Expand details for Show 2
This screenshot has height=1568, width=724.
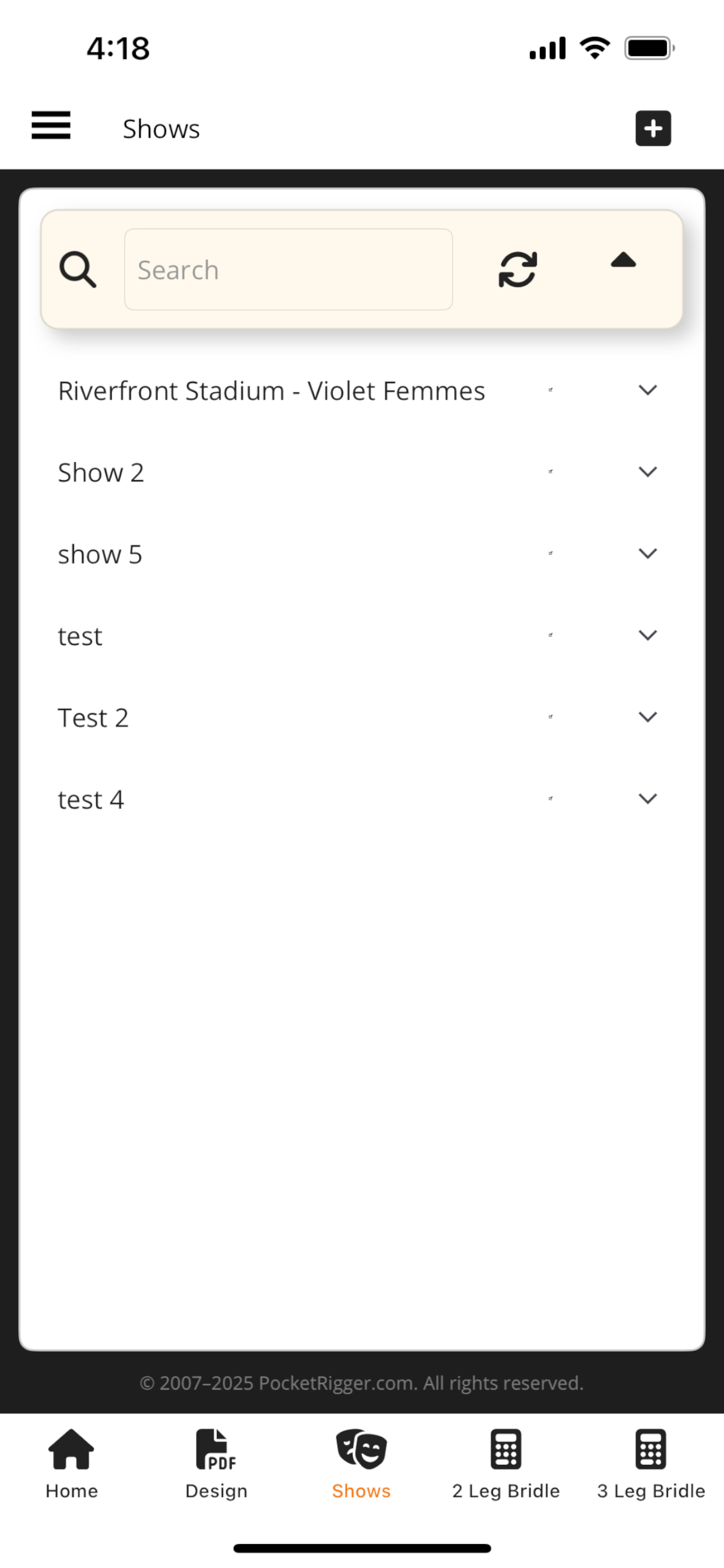648,472
